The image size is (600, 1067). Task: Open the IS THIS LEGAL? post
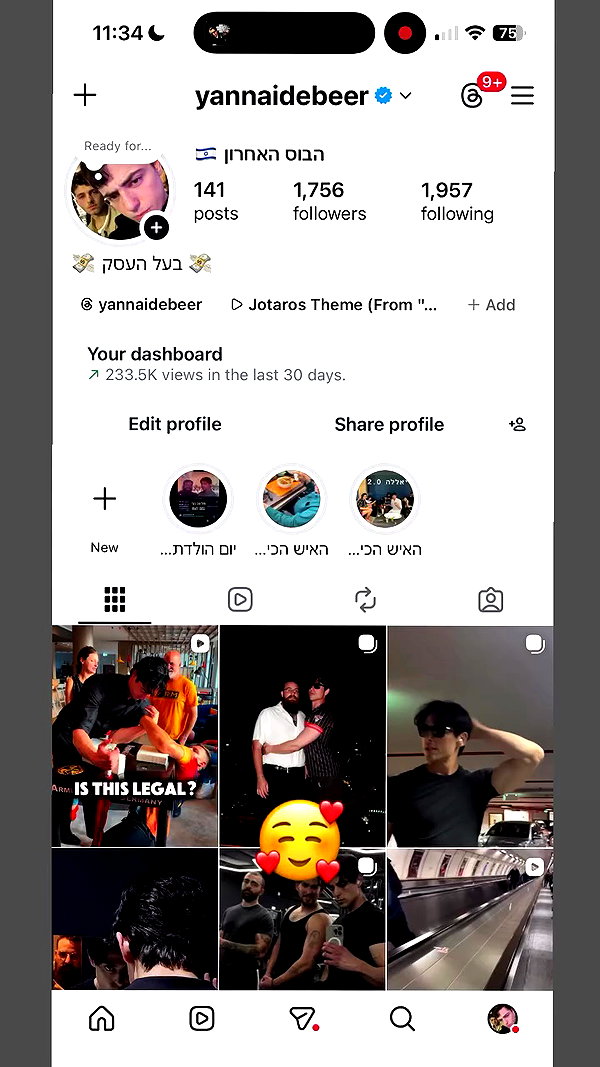pos(135,736)
